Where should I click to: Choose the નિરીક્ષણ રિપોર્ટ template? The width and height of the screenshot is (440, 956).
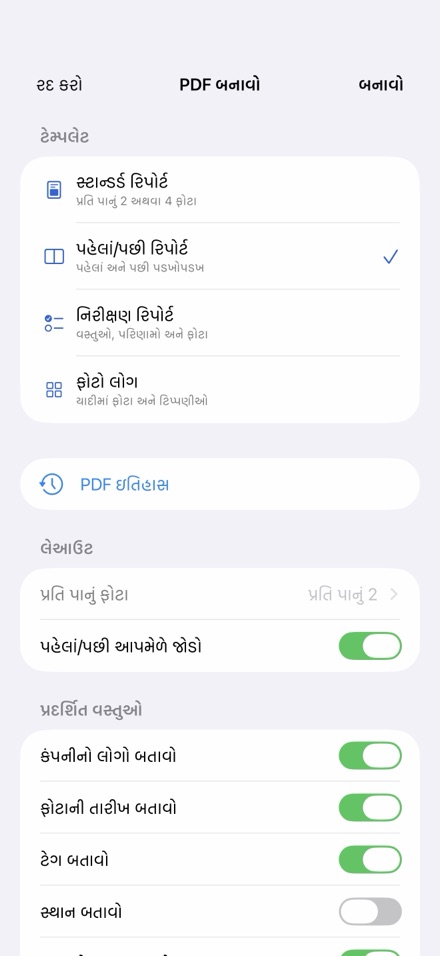coord(220,323)
